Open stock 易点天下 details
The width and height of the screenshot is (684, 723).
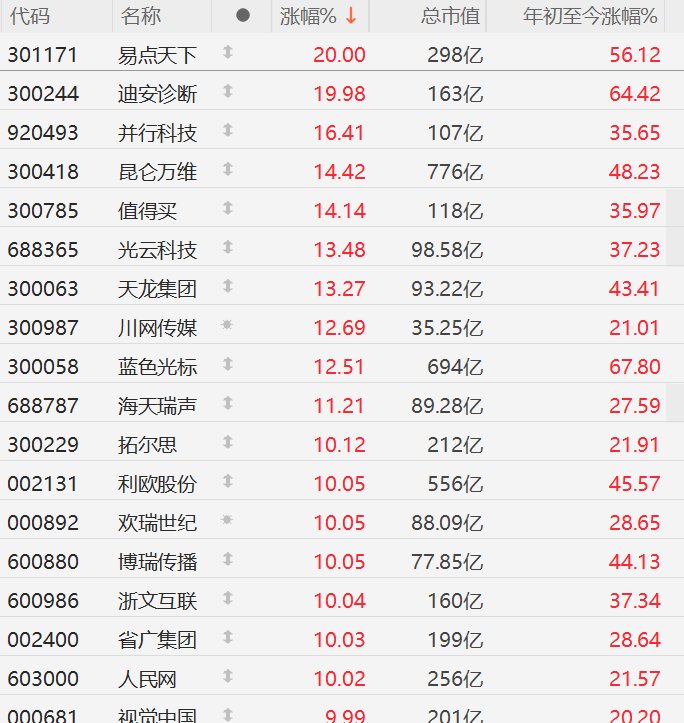pyautogui.click(x=157, y=55)
